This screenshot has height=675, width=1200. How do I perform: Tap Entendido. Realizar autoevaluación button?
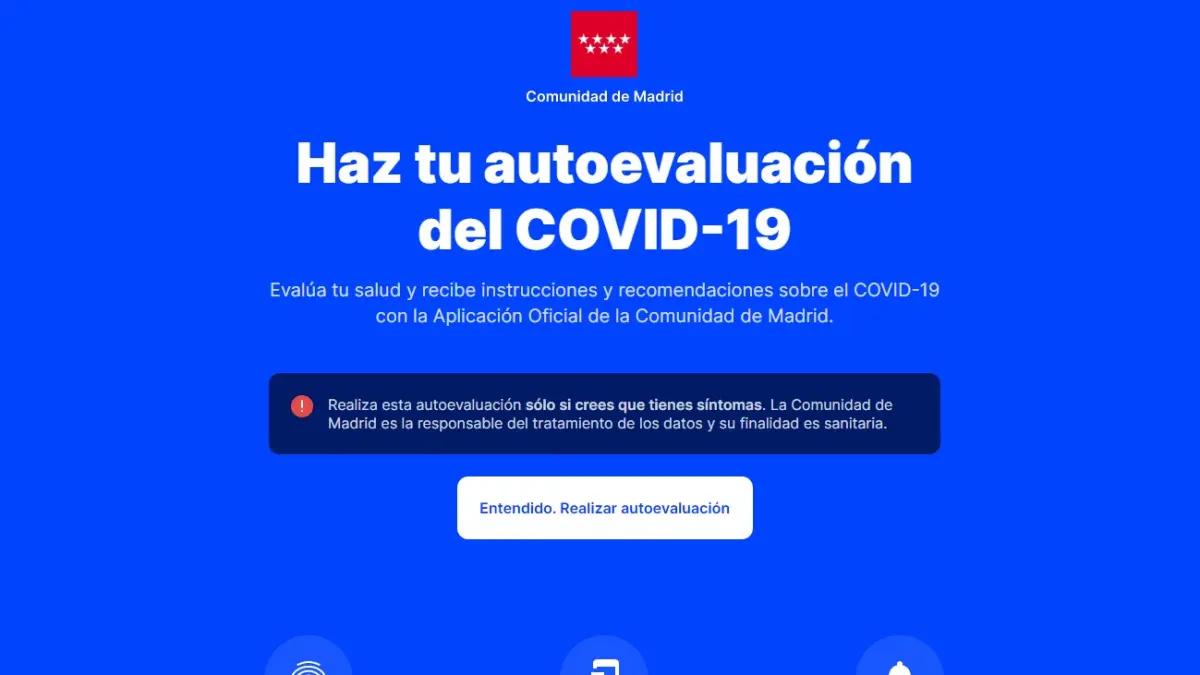click(x=604, y=508)
